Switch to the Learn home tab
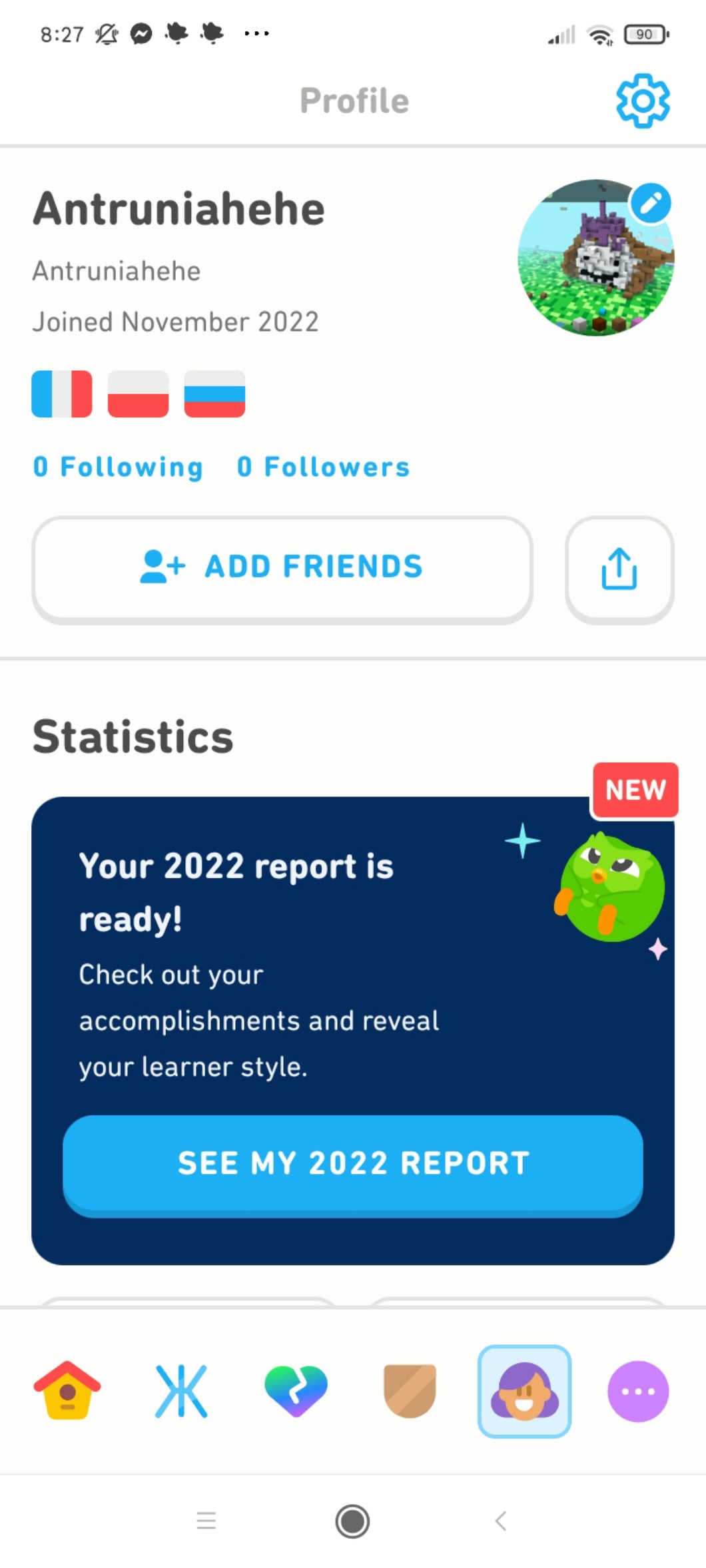The image size is (706, 1568). point(67,1390)
